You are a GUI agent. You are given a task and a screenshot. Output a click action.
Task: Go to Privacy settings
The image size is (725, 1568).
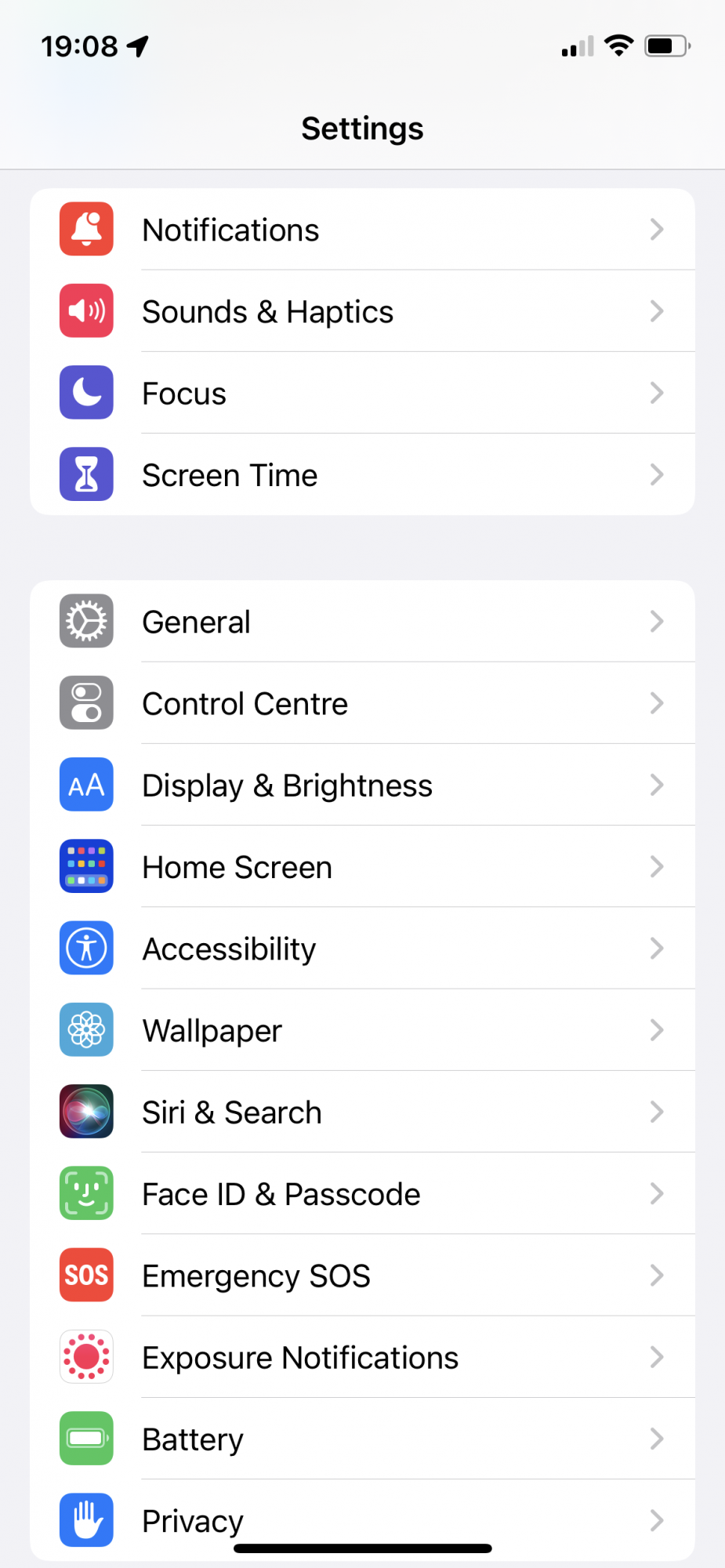coord(362,1520)
